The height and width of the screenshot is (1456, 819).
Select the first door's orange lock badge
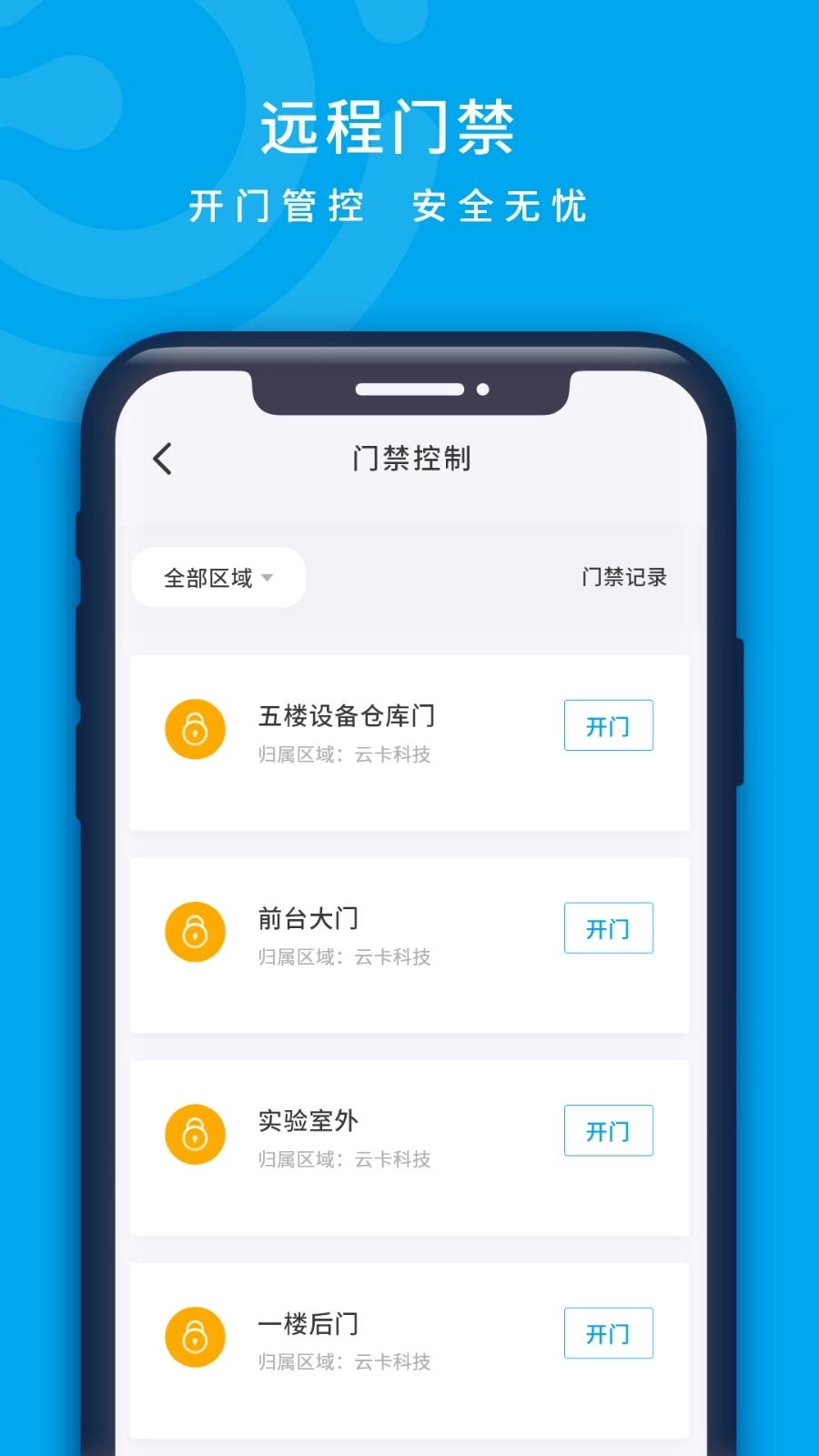pos(194,728)
